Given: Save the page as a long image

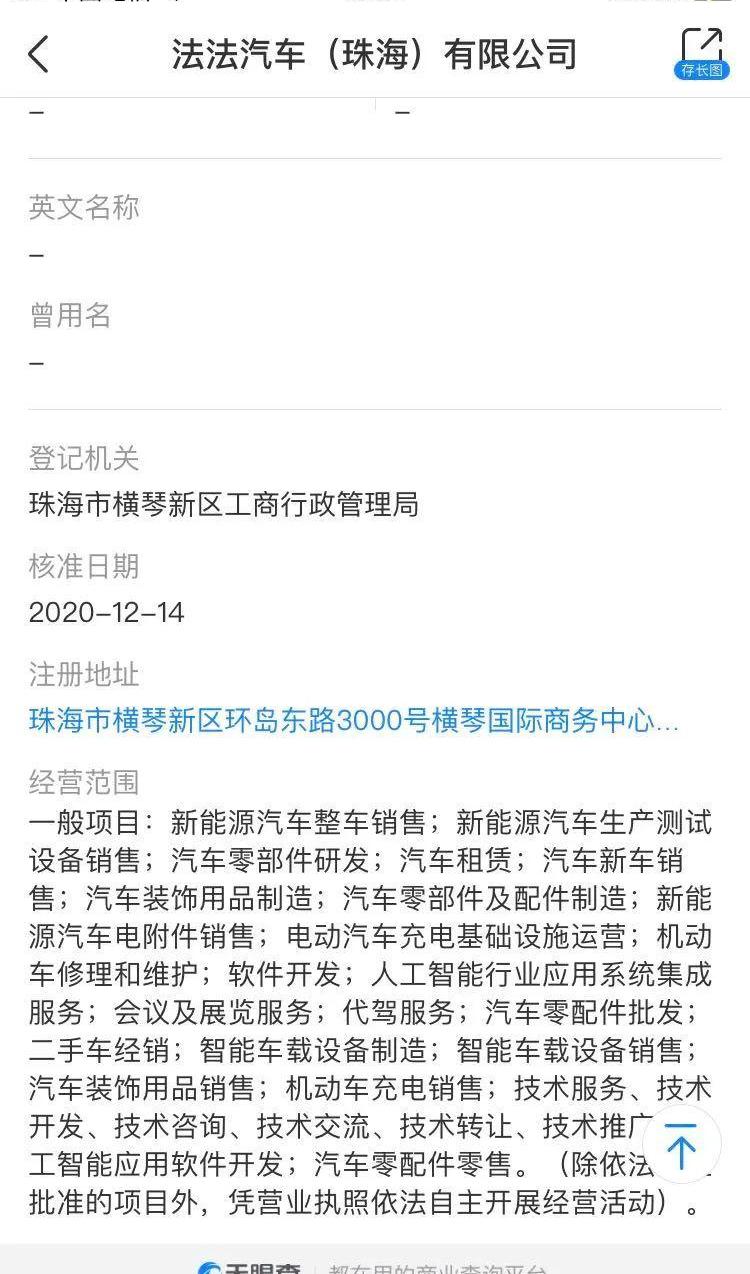Looking at the screenshot, I should pyautogui.click(x=701, y=53).
